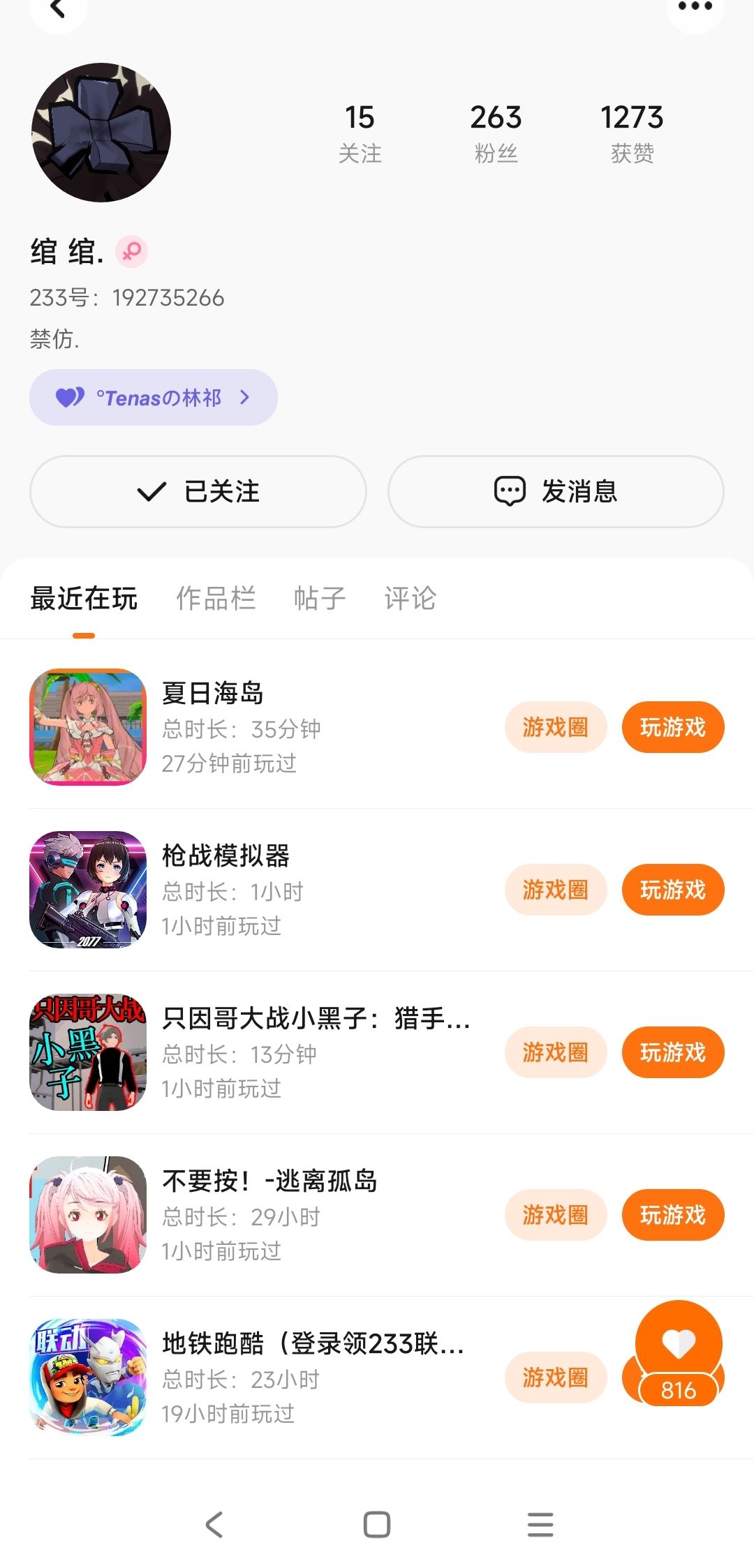
Task: Open the three-dot overflow menu
Action: click(x=695, y=8)
